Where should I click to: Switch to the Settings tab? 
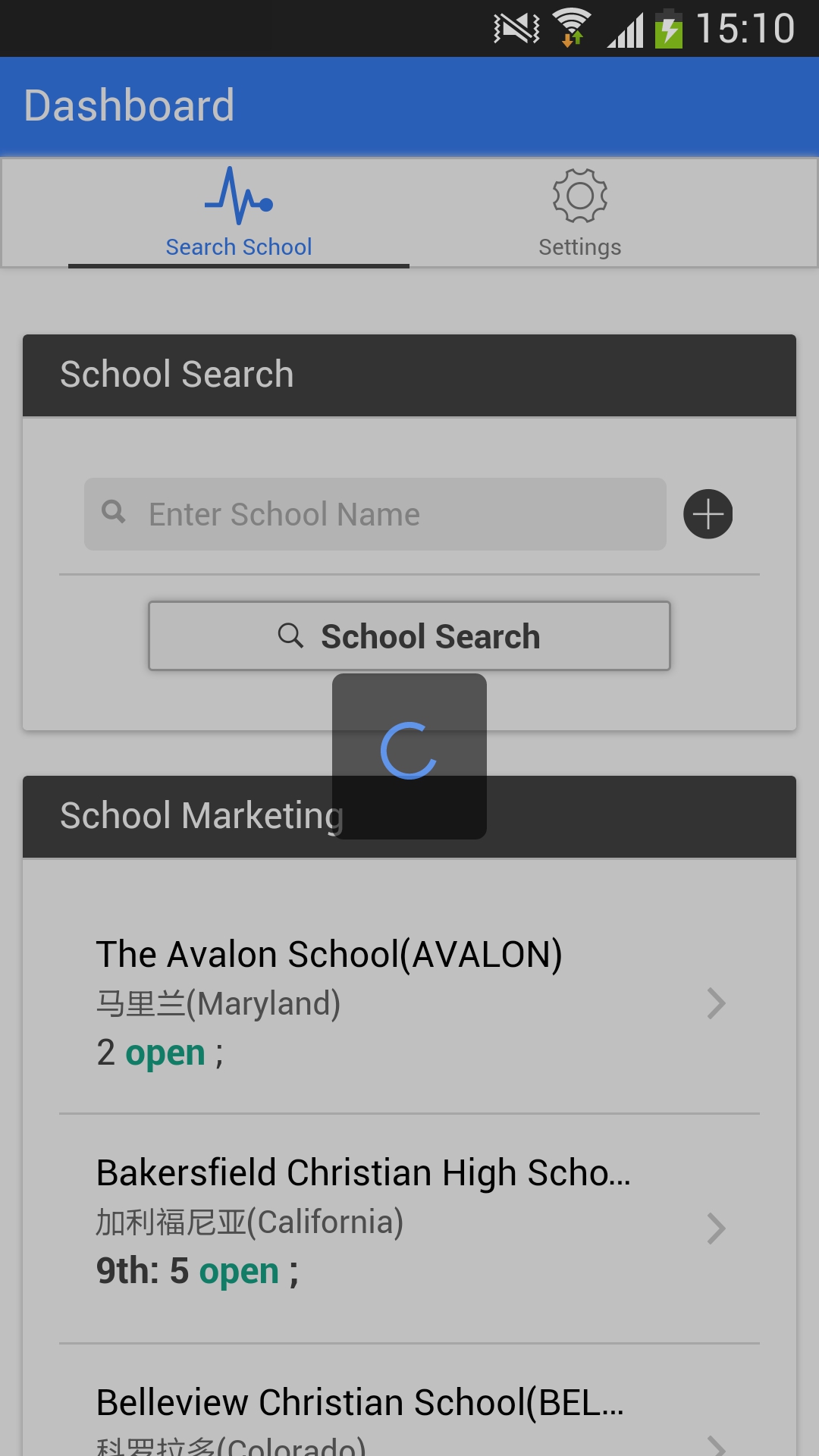[579, 212]
